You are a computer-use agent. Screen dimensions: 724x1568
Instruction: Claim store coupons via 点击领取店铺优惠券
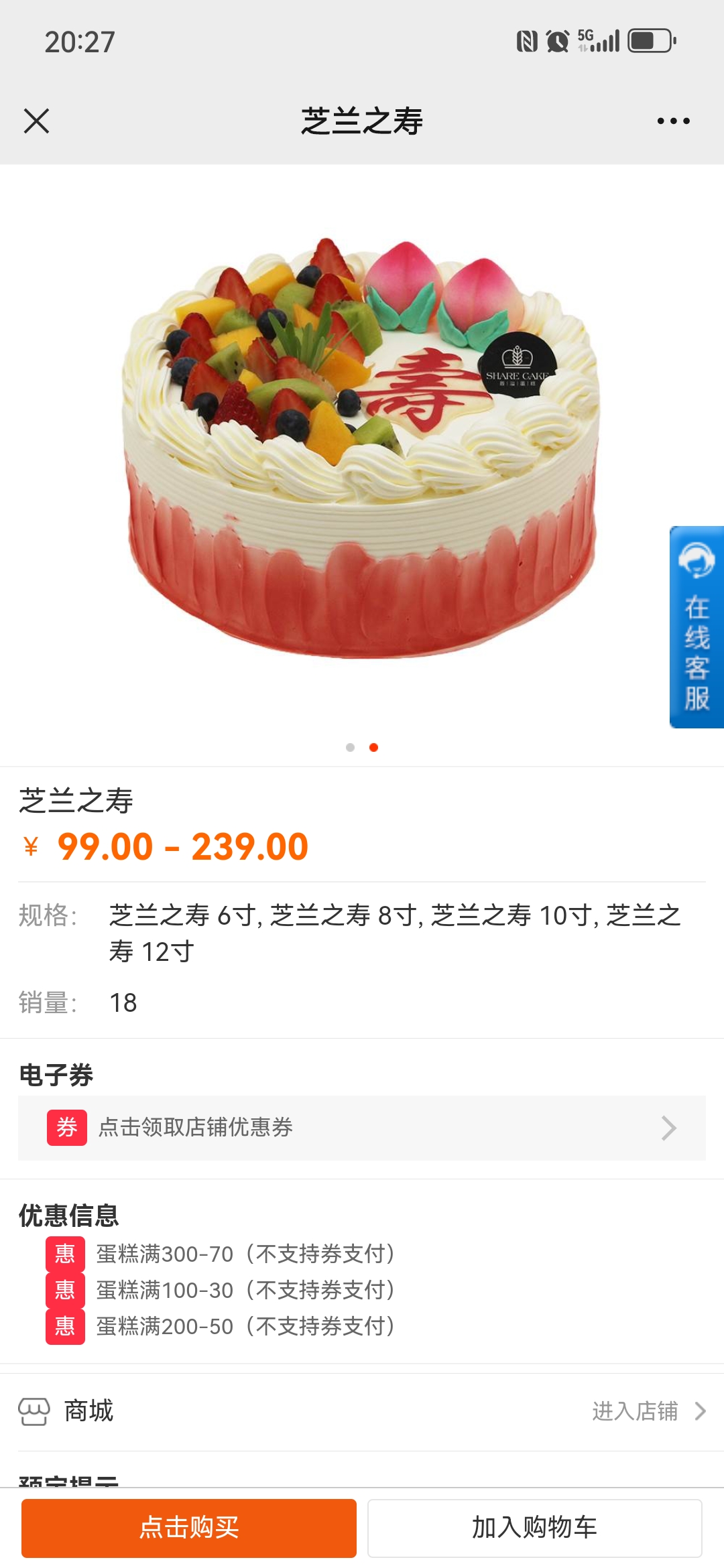click(x=362, y=1128)
